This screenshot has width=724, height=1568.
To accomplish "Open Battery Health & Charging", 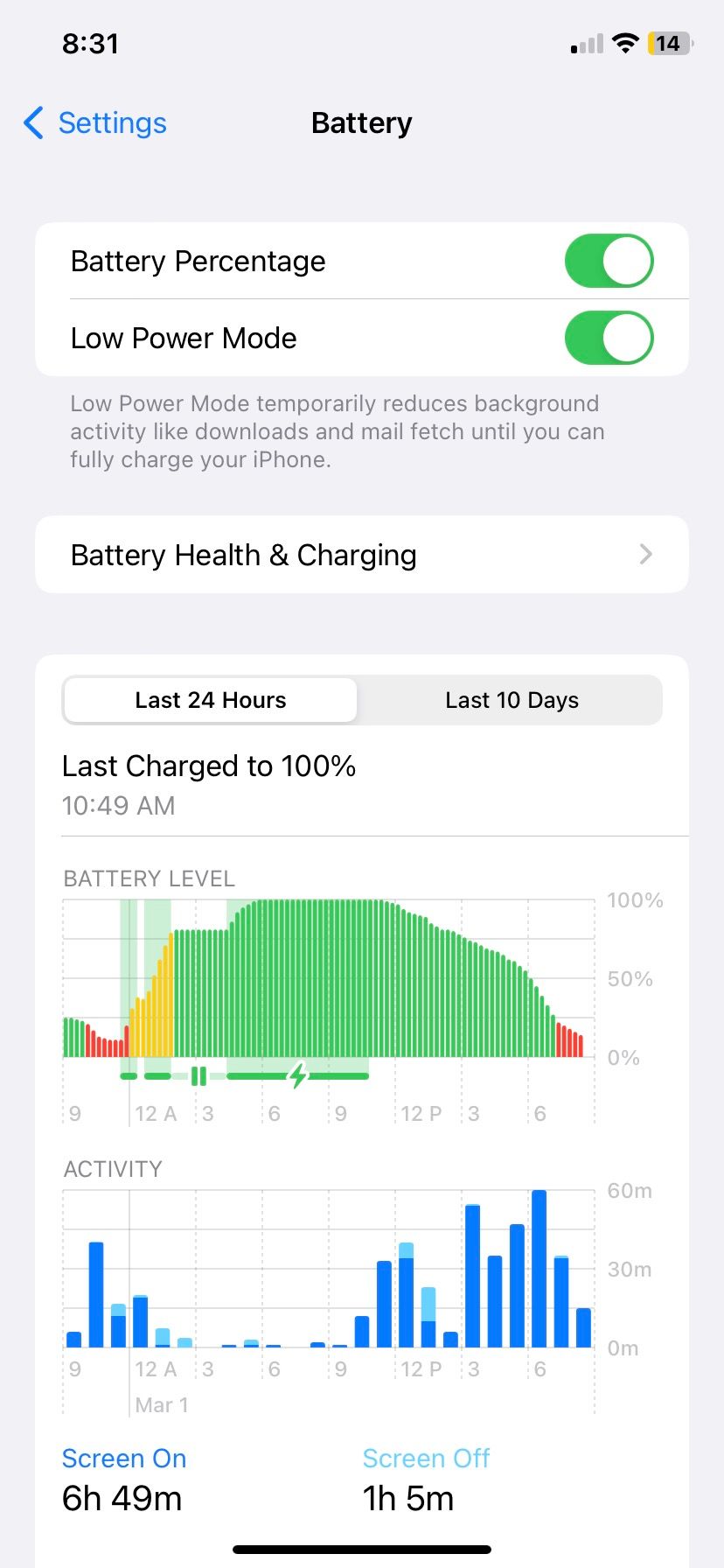I will pyautogui.click(x=362, y=555).
